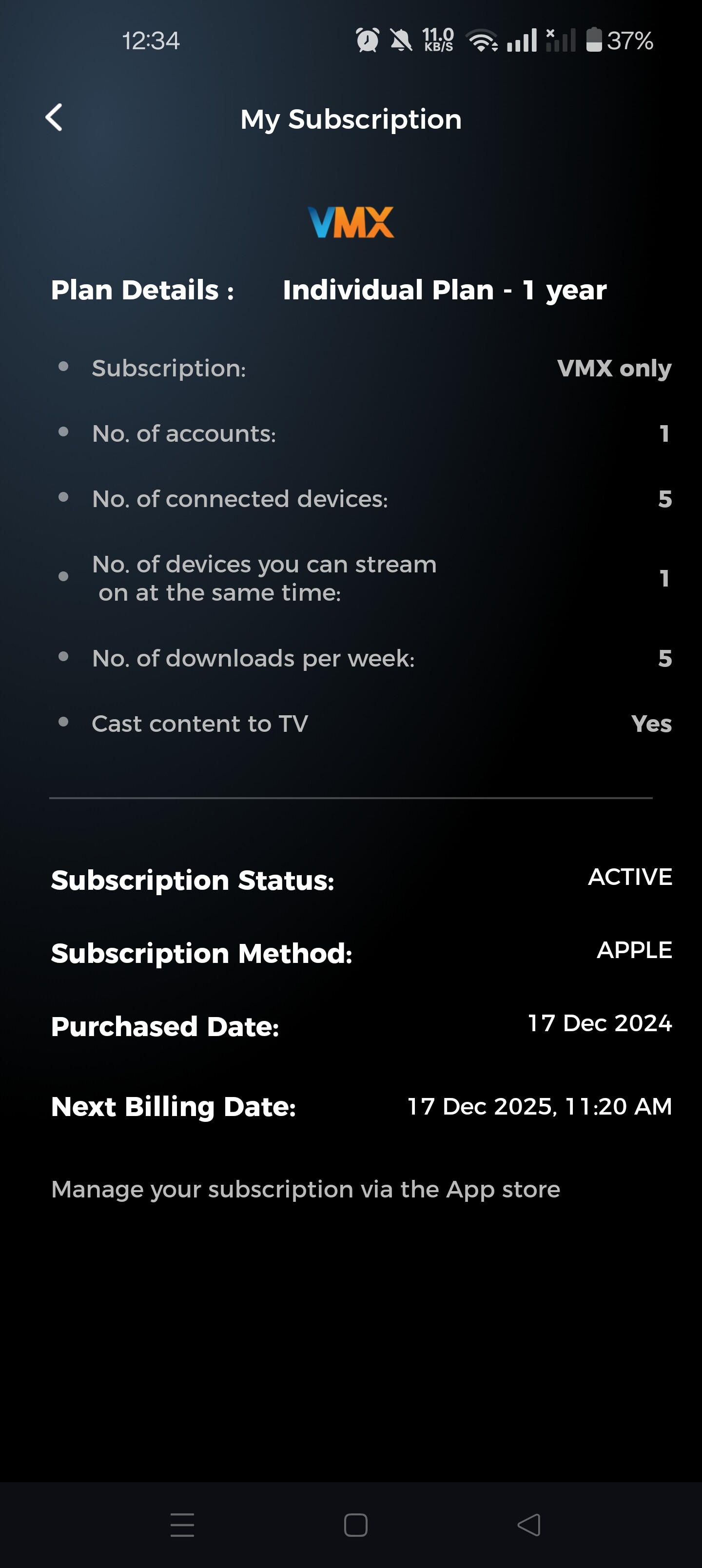The width and height of the screenshot is (702, 1568).
Task: Tap the system home button
Action: click(x=355, y=1525)
